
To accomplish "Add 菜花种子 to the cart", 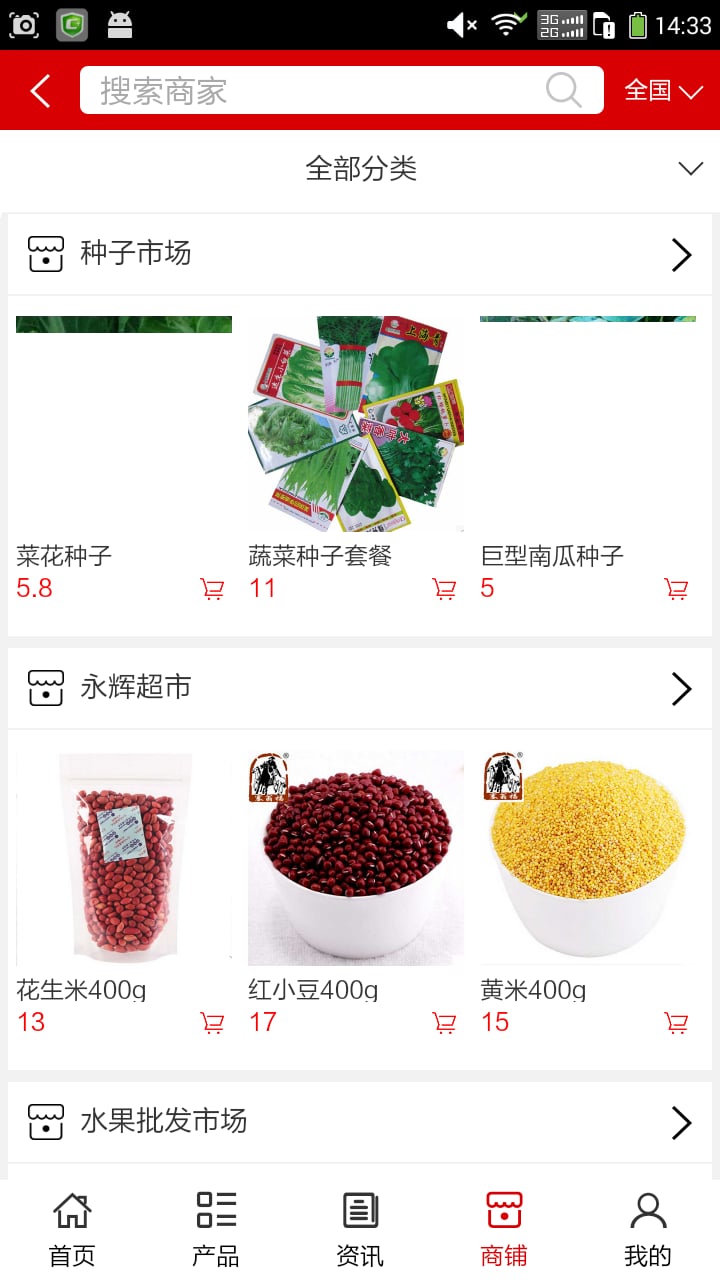I will pyautogui.click(x=212, y=589).
